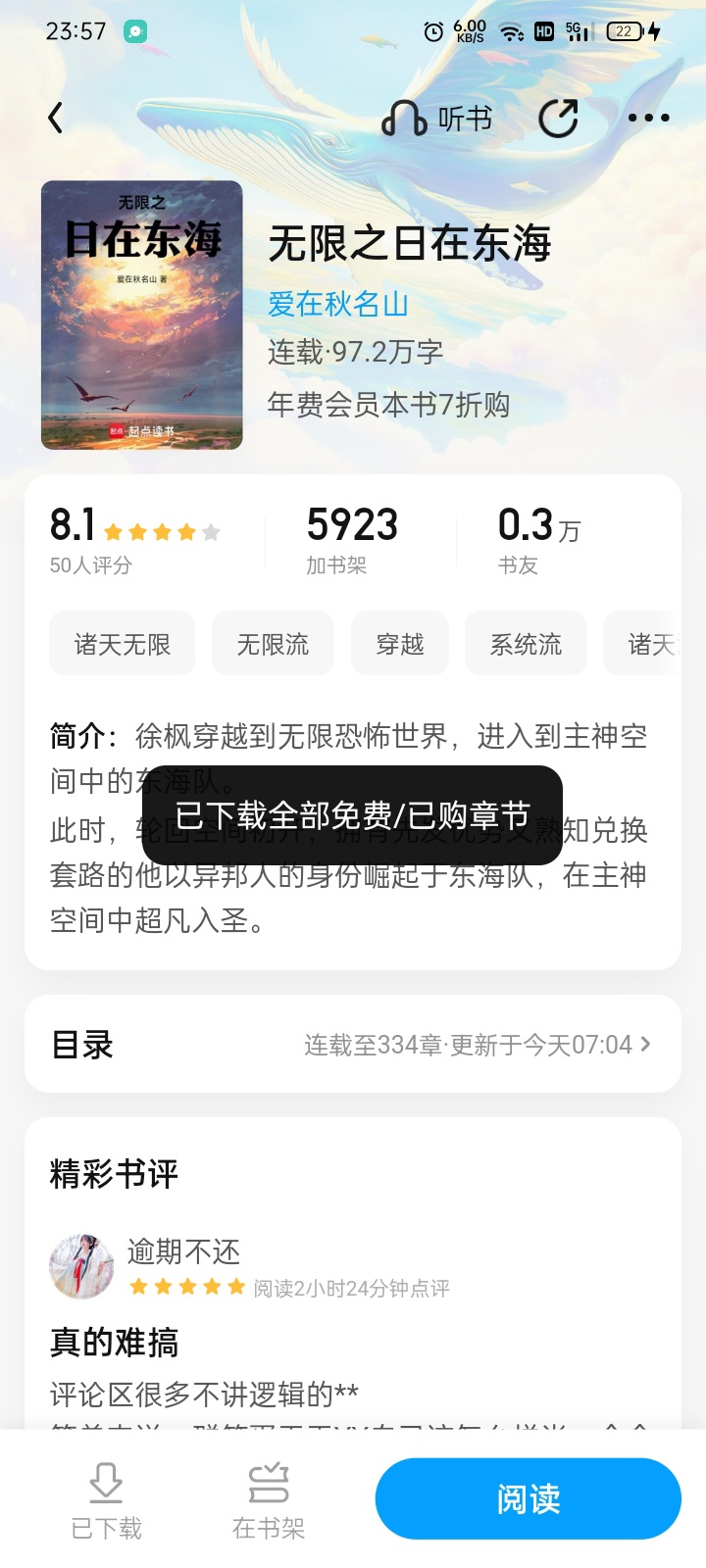Open the three-dot overflow menu
This screenshot has height=1568, width=706.
pyautogui.click(x=648, y=119)
